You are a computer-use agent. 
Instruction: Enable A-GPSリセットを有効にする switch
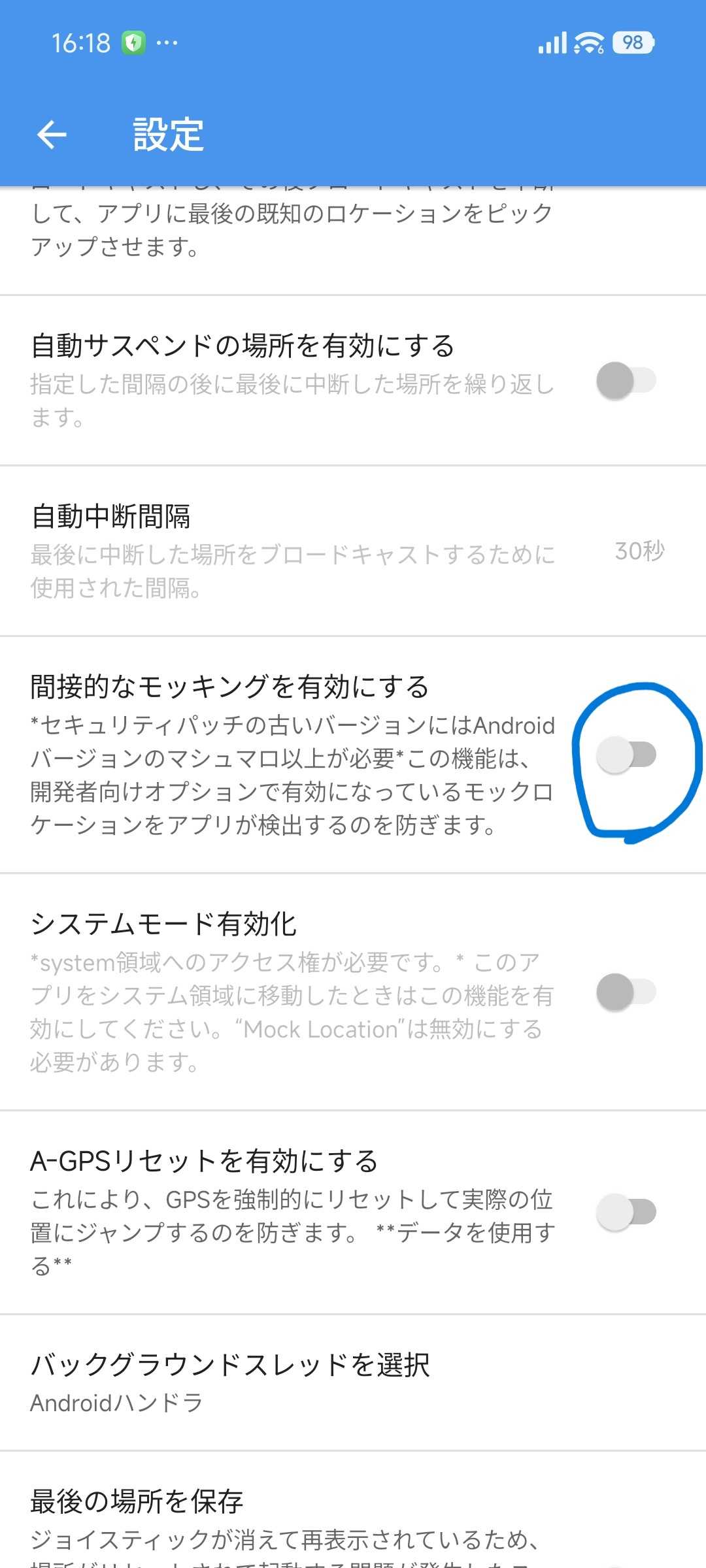[626, 1212]
